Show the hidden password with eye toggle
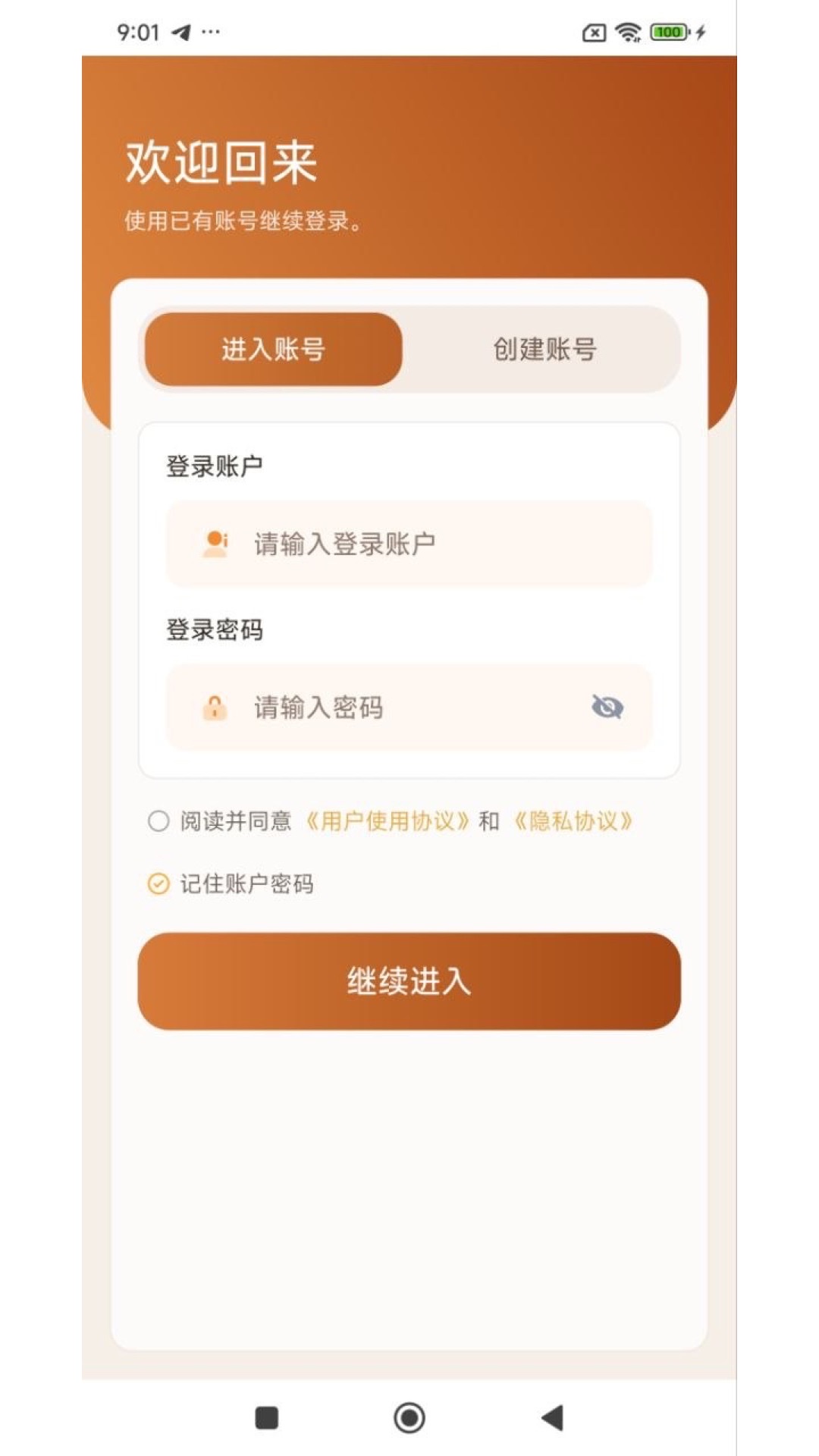The image size is (819, 1456). coord(606,708)
